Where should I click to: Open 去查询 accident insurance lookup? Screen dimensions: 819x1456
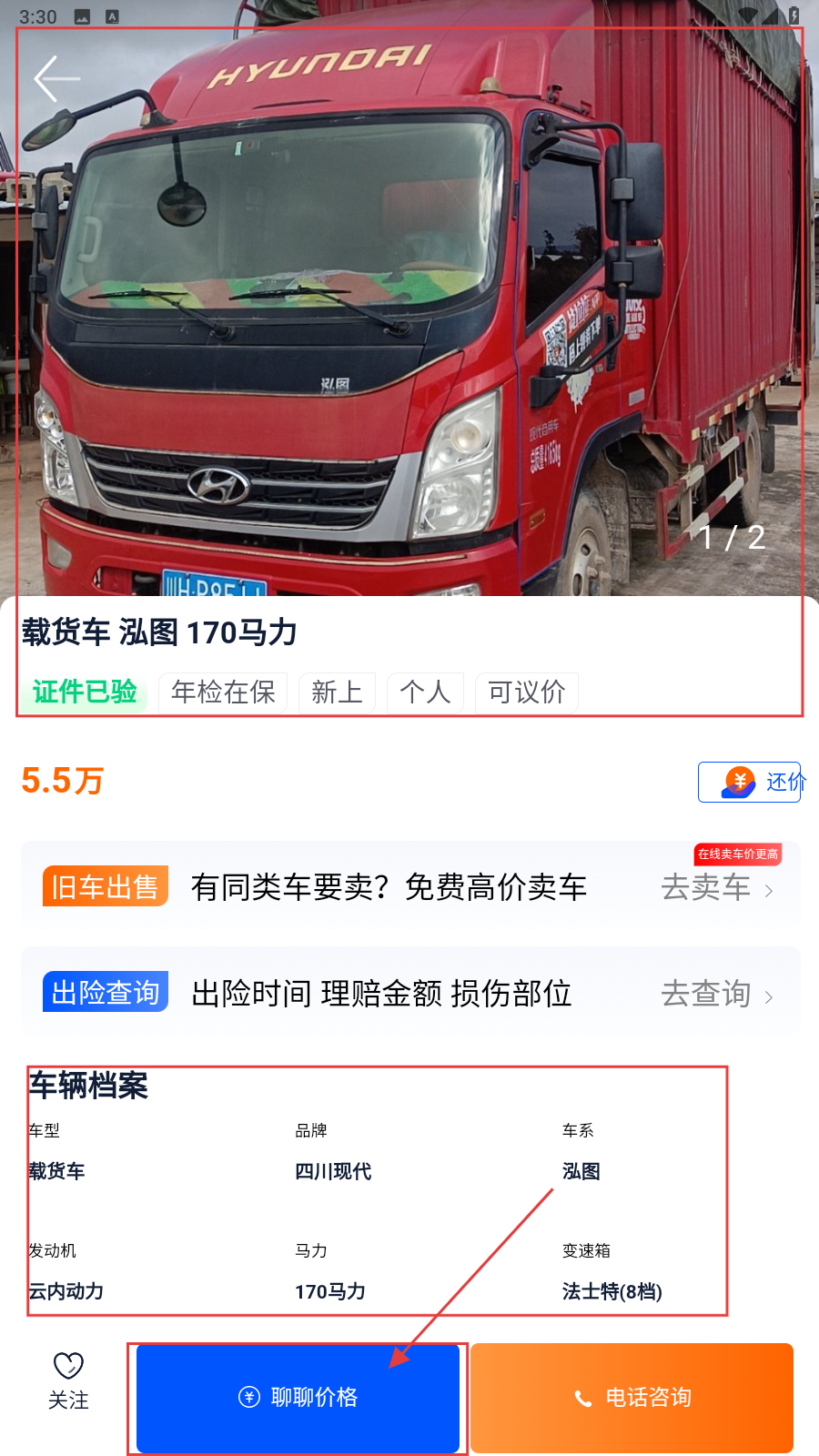click(x=716, y=994)
